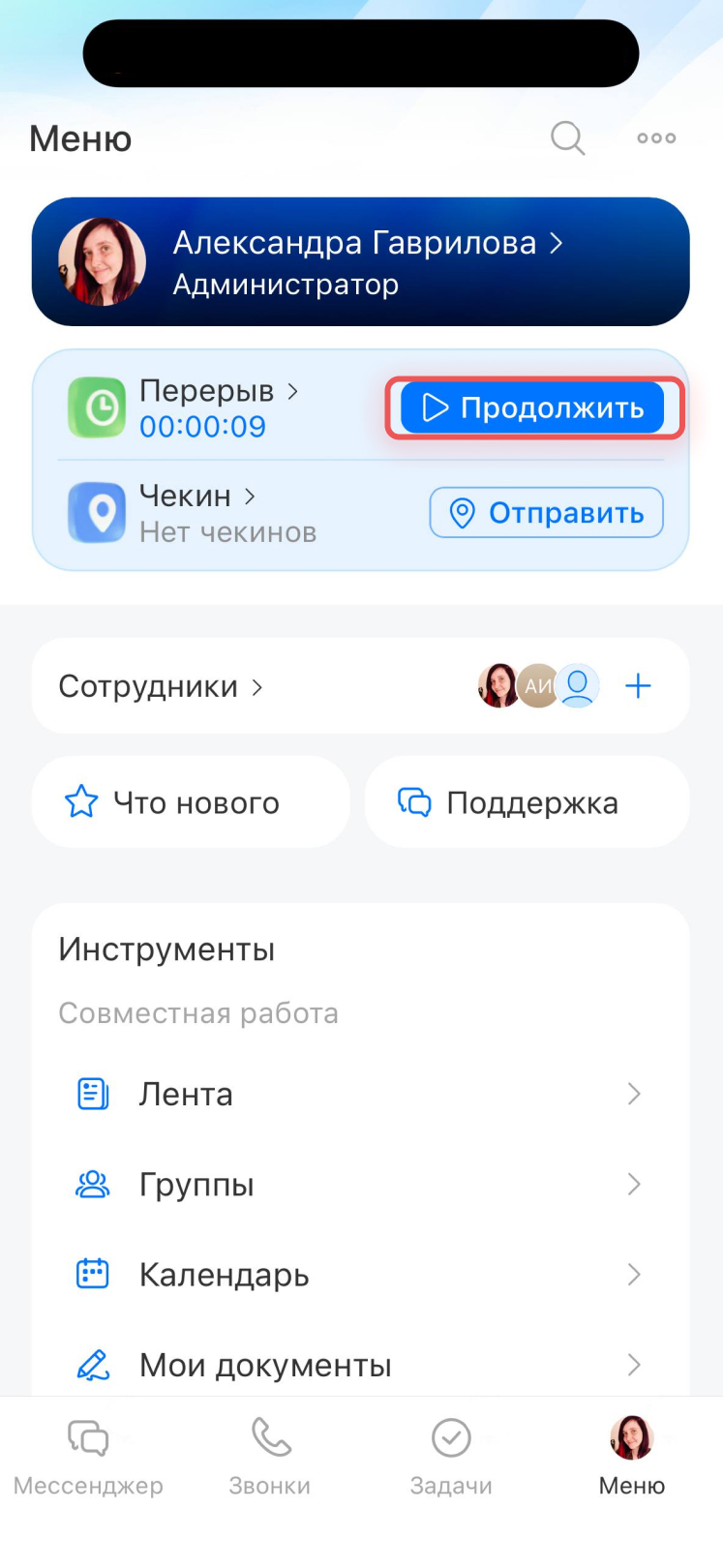
Task: Open the three-dot overflow menu
Action: click(656, 138)
